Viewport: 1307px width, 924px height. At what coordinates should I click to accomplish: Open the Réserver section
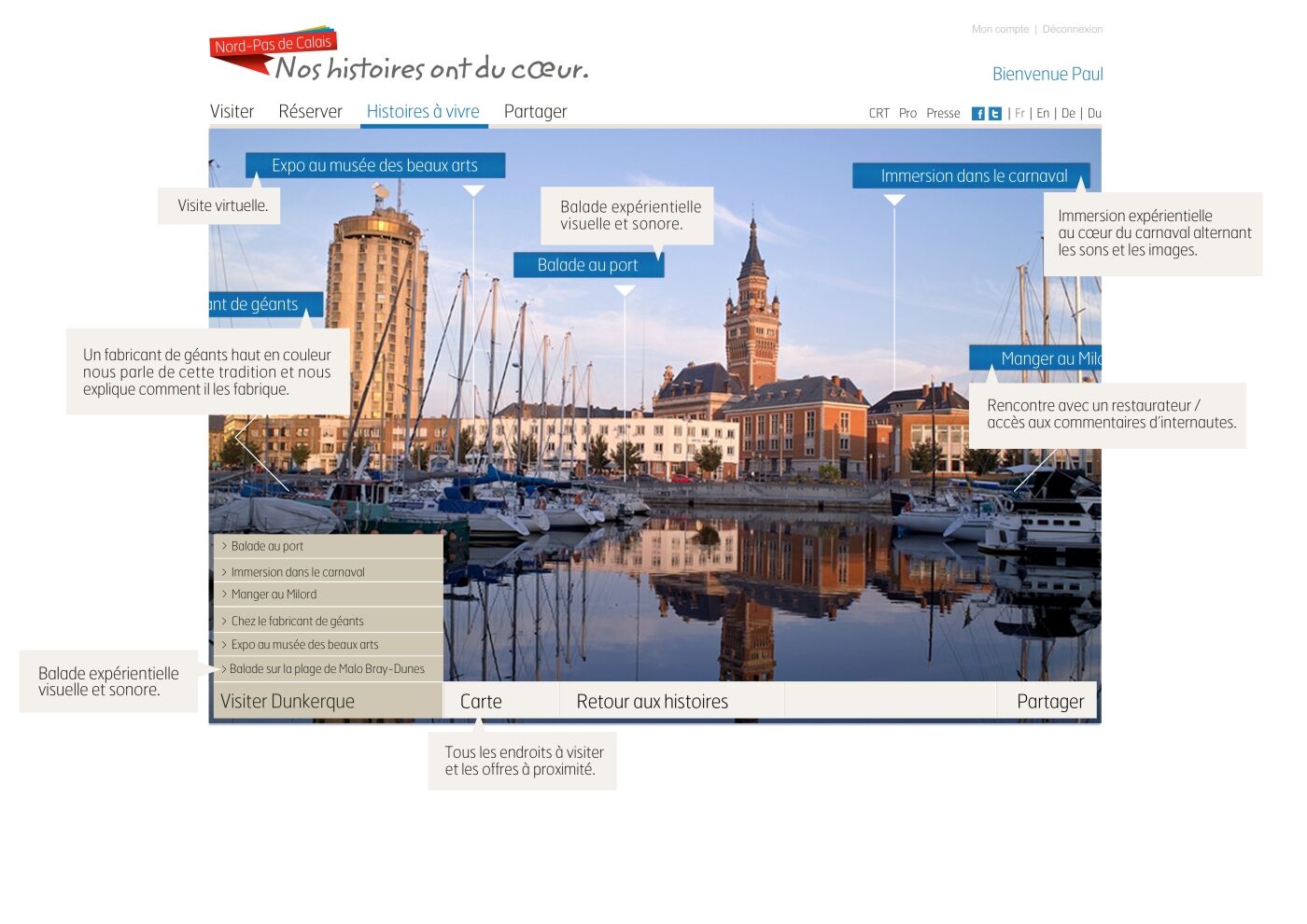(x=310, y=112)
